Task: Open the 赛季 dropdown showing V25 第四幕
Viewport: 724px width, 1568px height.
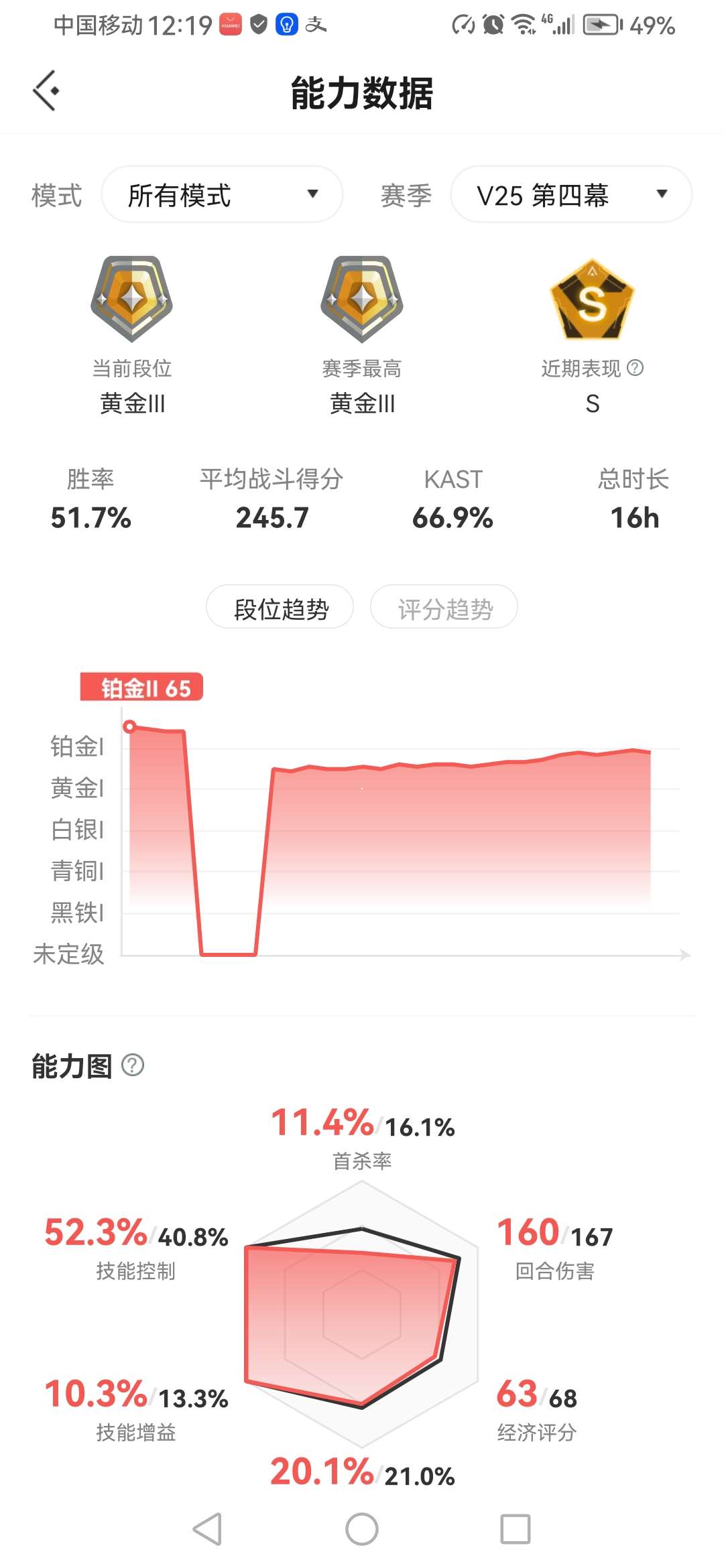Action: click(x=571, y=195)
